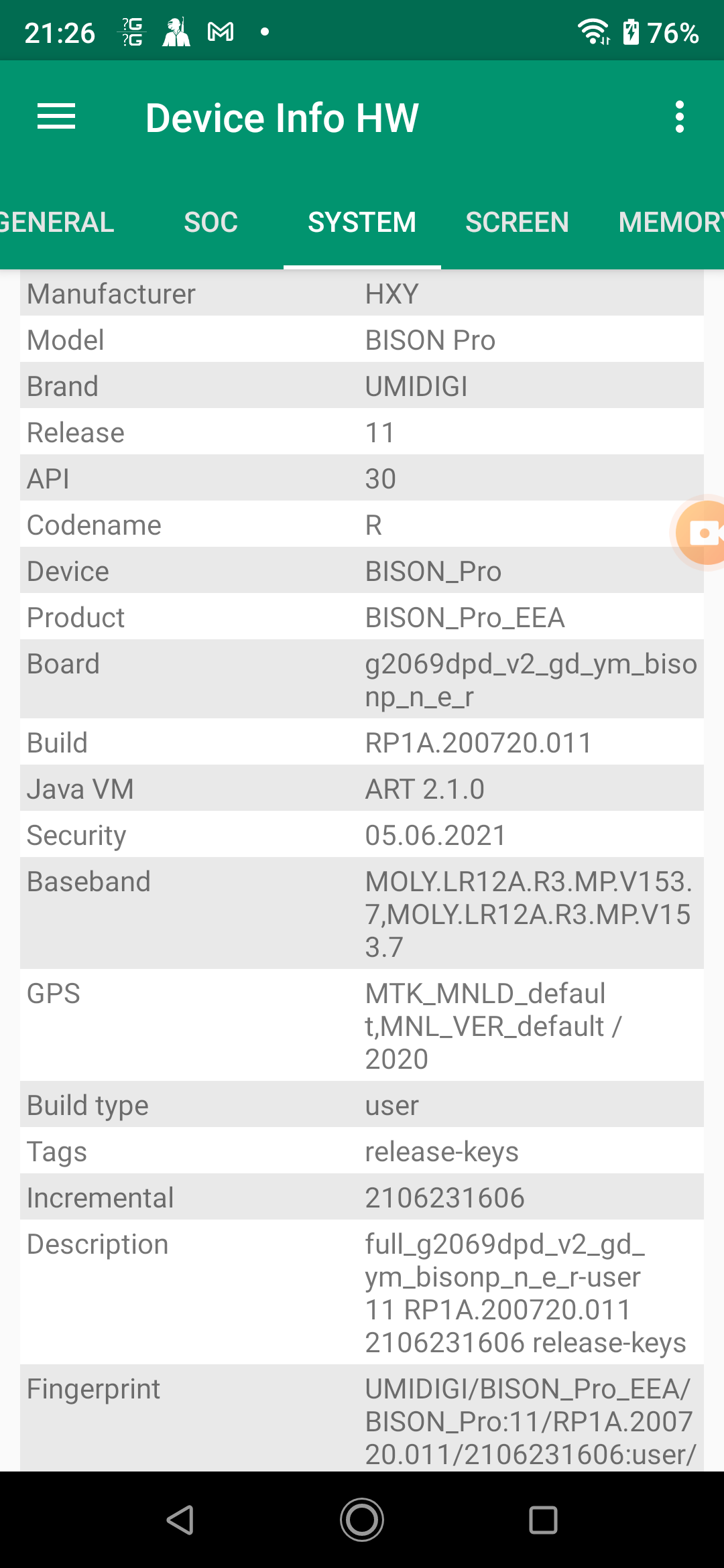Switch to the General tab
The image size is (724, 1568).
pos(57,222)
